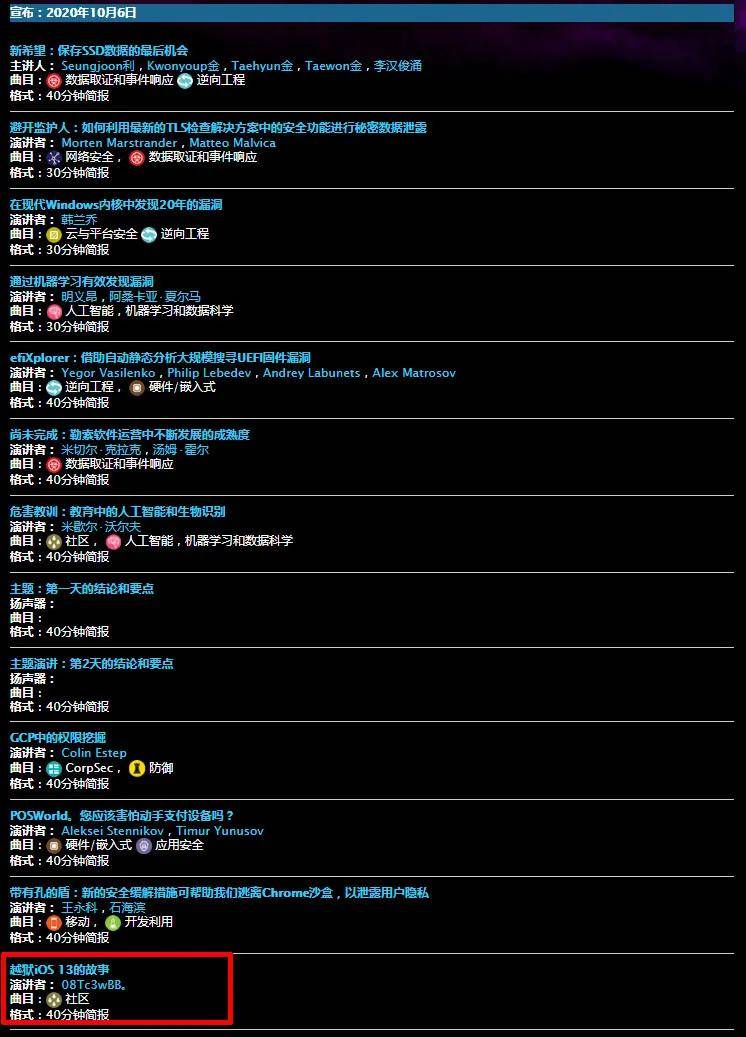Open speaker Matteo Malvica's profile
746x1037 pixels.
click(x=232, y=143)
